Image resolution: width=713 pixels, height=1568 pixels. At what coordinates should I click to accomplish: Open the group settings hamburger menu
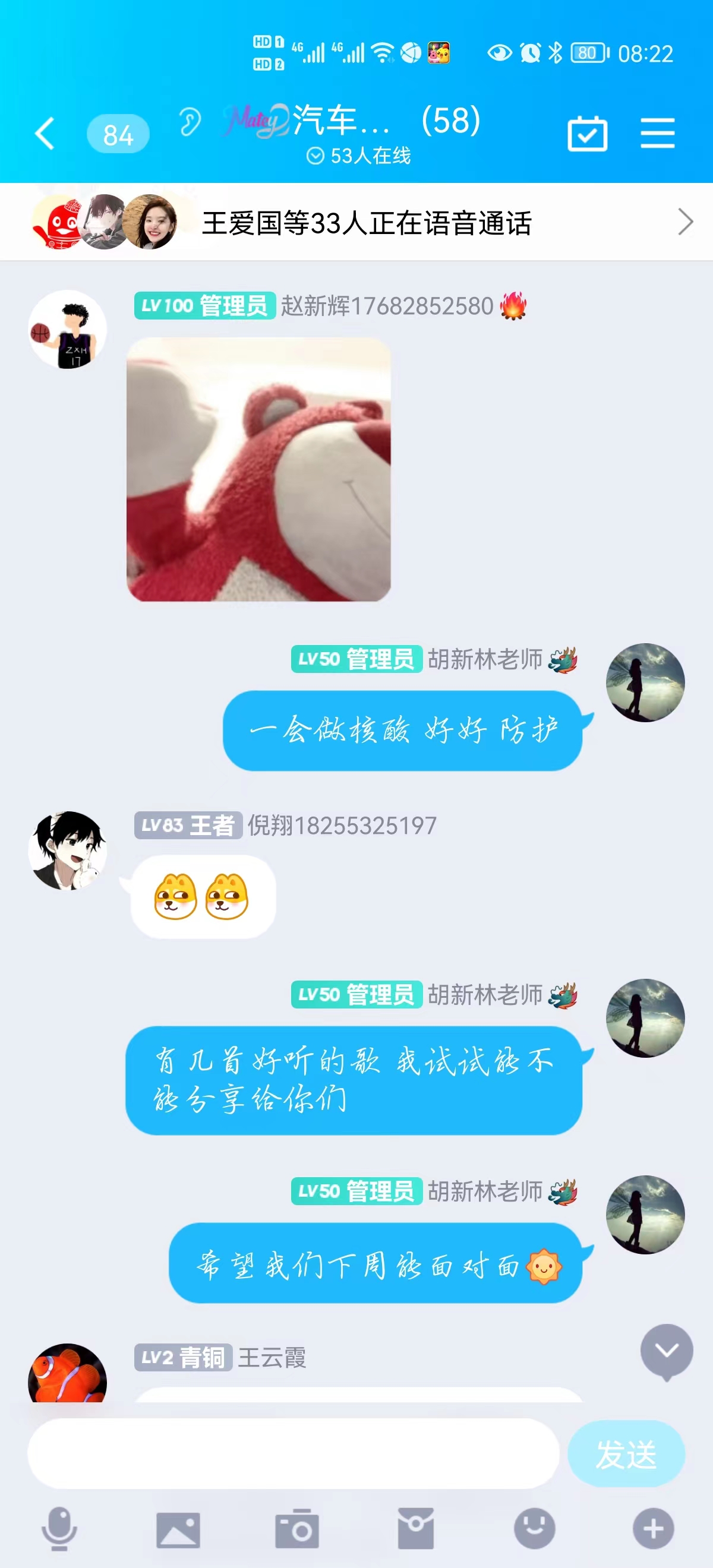coord(658,133)
